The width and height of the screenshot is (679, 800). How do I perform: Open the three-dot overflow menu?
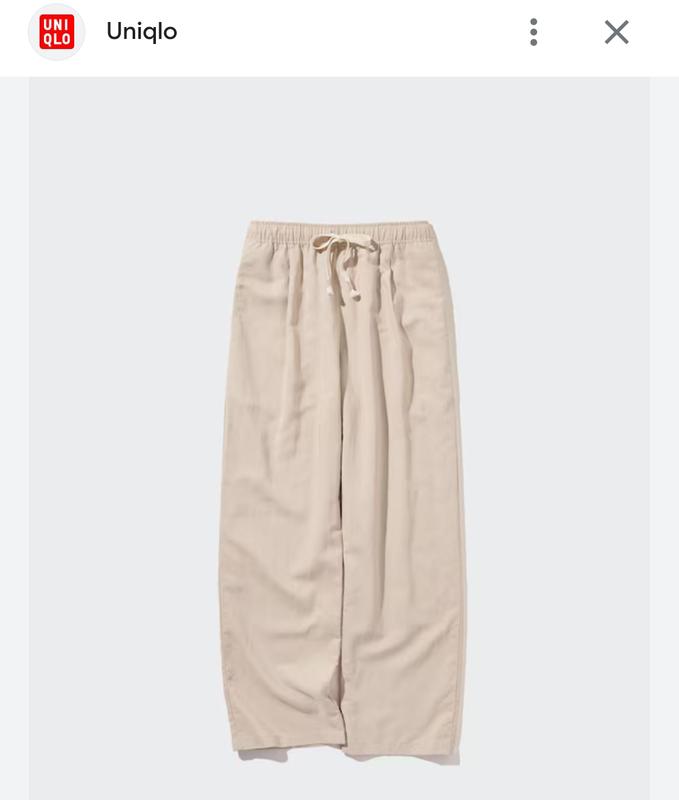point(534,32)
